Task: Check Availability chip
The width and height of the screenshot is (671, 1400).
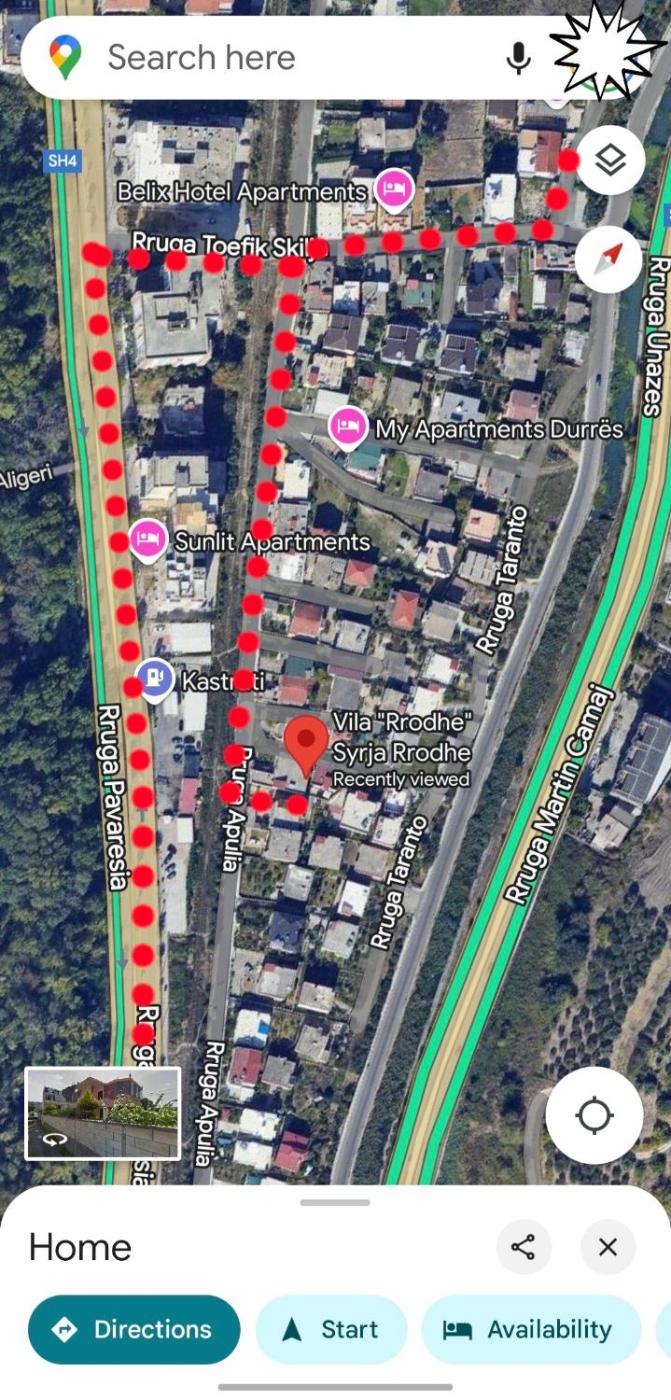Action: pos(530,1329)
